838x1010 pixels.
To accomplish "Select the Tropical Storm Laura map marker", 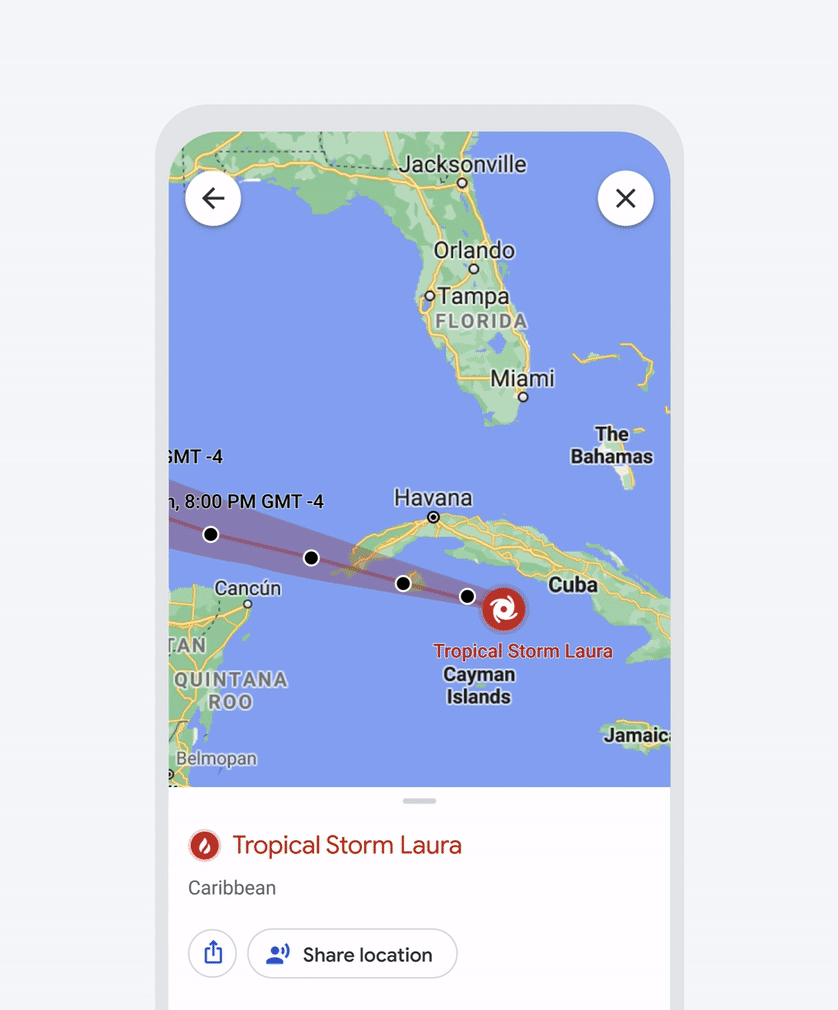I will coord(503,609).
